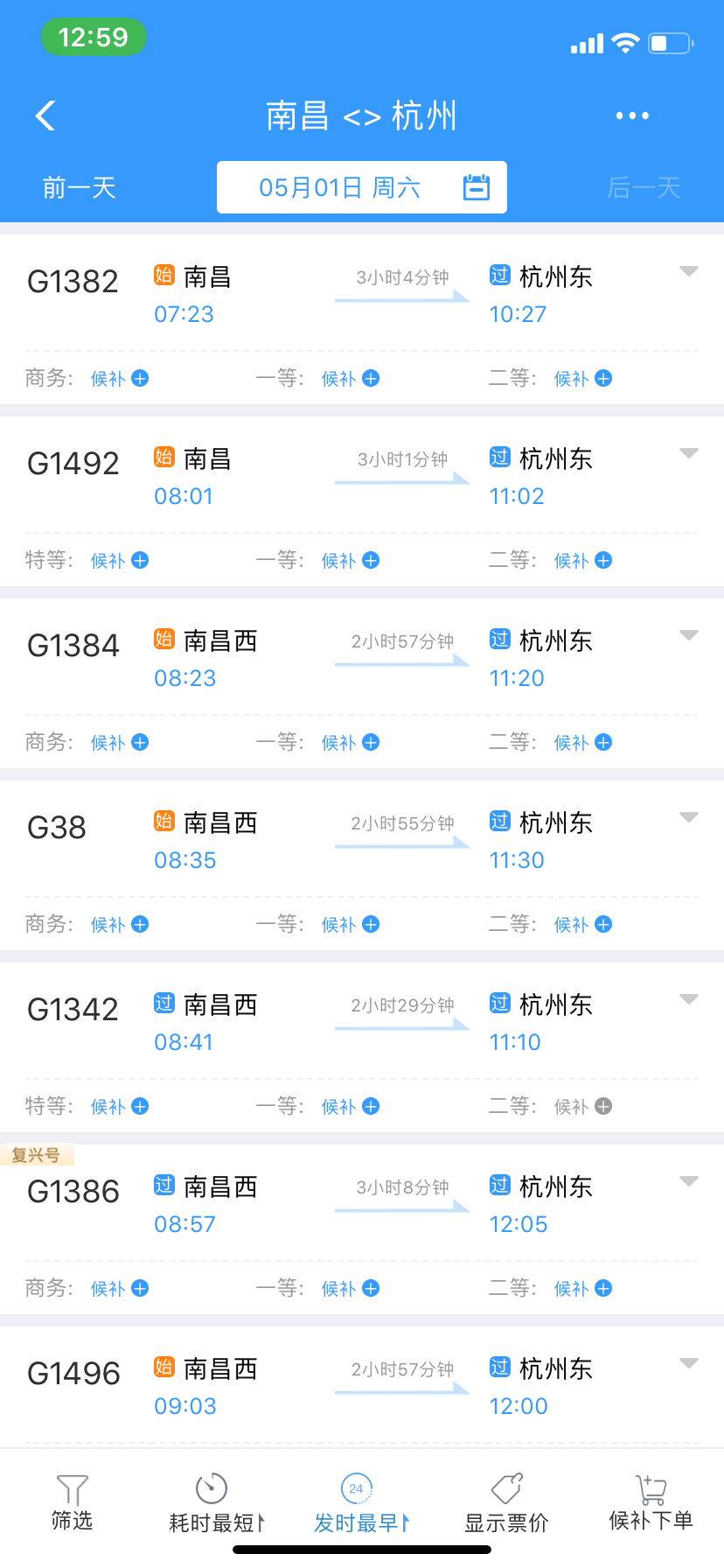
Task: Tap 候补 link for G1384 一等 seat
Action: coord(340,742)
